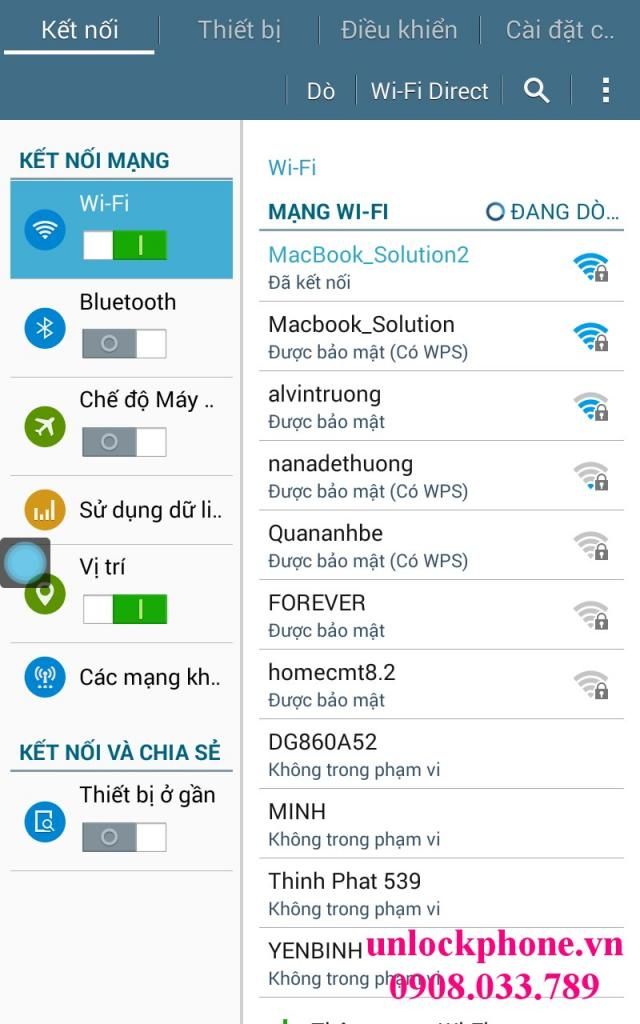Open the overflow menu
The height and width of the screenshot is (1024, 640).
pyautogui.click(x=605, y=91)
